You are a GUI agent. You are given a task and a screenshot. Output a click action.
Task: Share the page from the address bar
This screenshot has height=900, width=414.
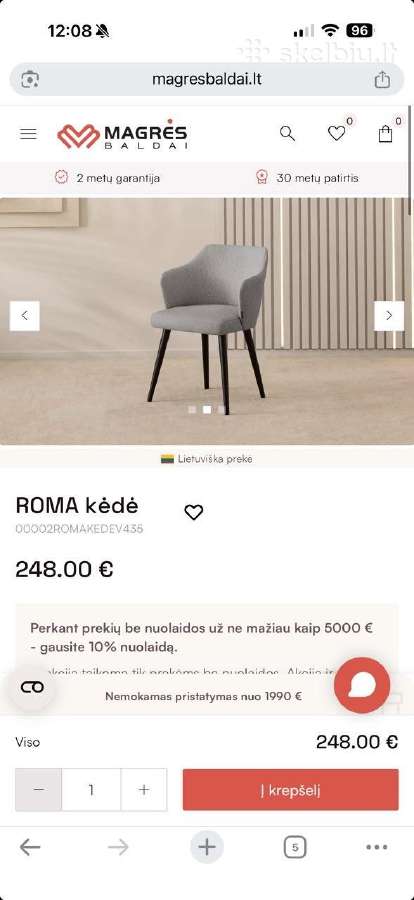pyautogui.click(x=382, y=79)
